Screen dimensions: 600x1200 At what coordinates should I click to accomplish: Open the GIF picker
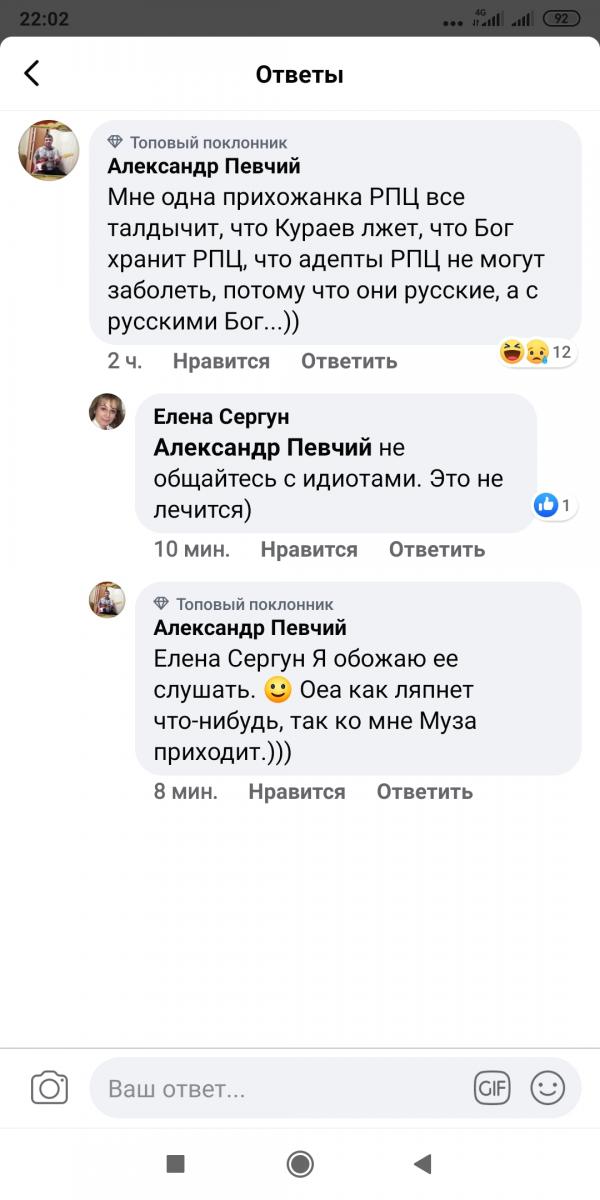(492, 1088)
